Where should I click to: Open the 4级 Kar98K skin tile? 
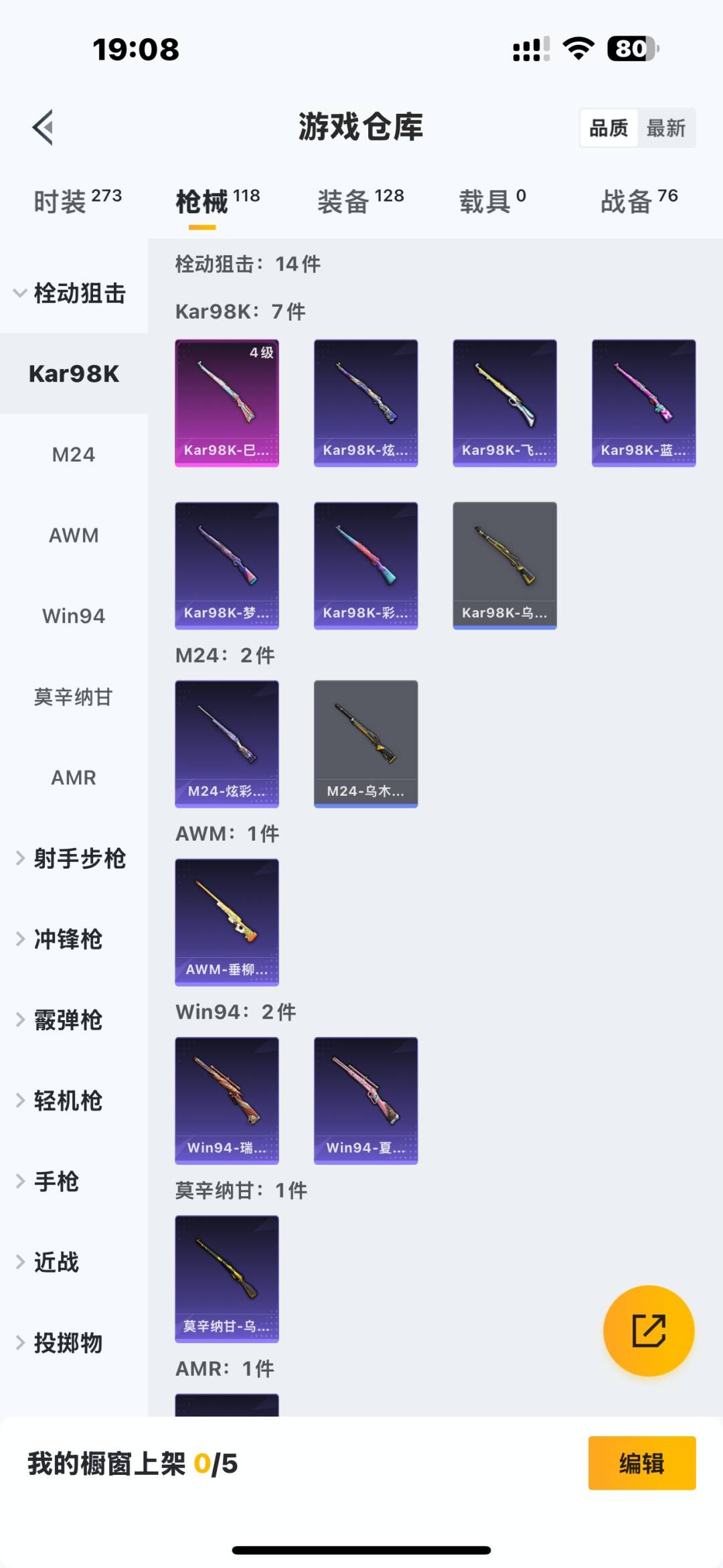(227, 403)
